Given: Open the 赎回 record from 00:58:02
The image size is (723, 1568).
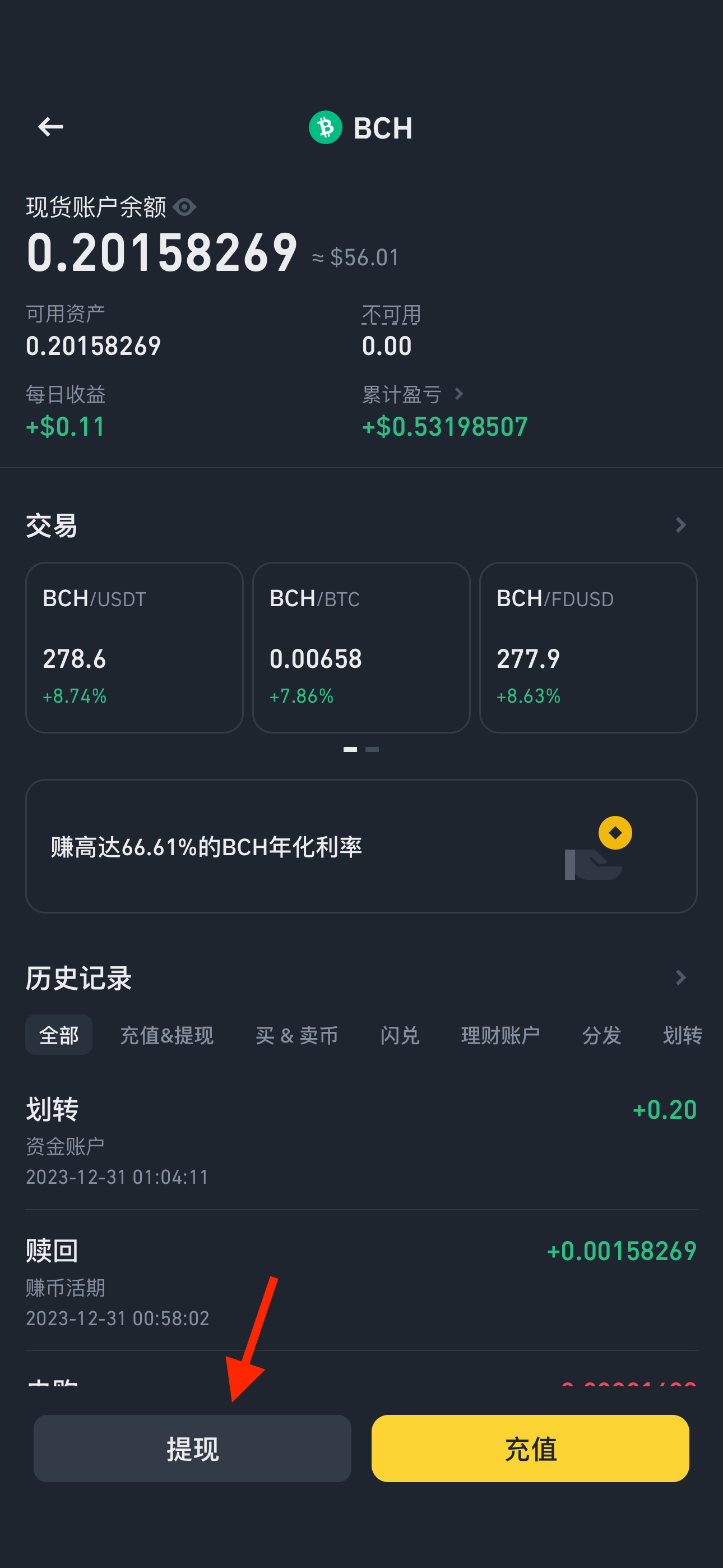Looking at the screenshot, I should point(361,1283).
